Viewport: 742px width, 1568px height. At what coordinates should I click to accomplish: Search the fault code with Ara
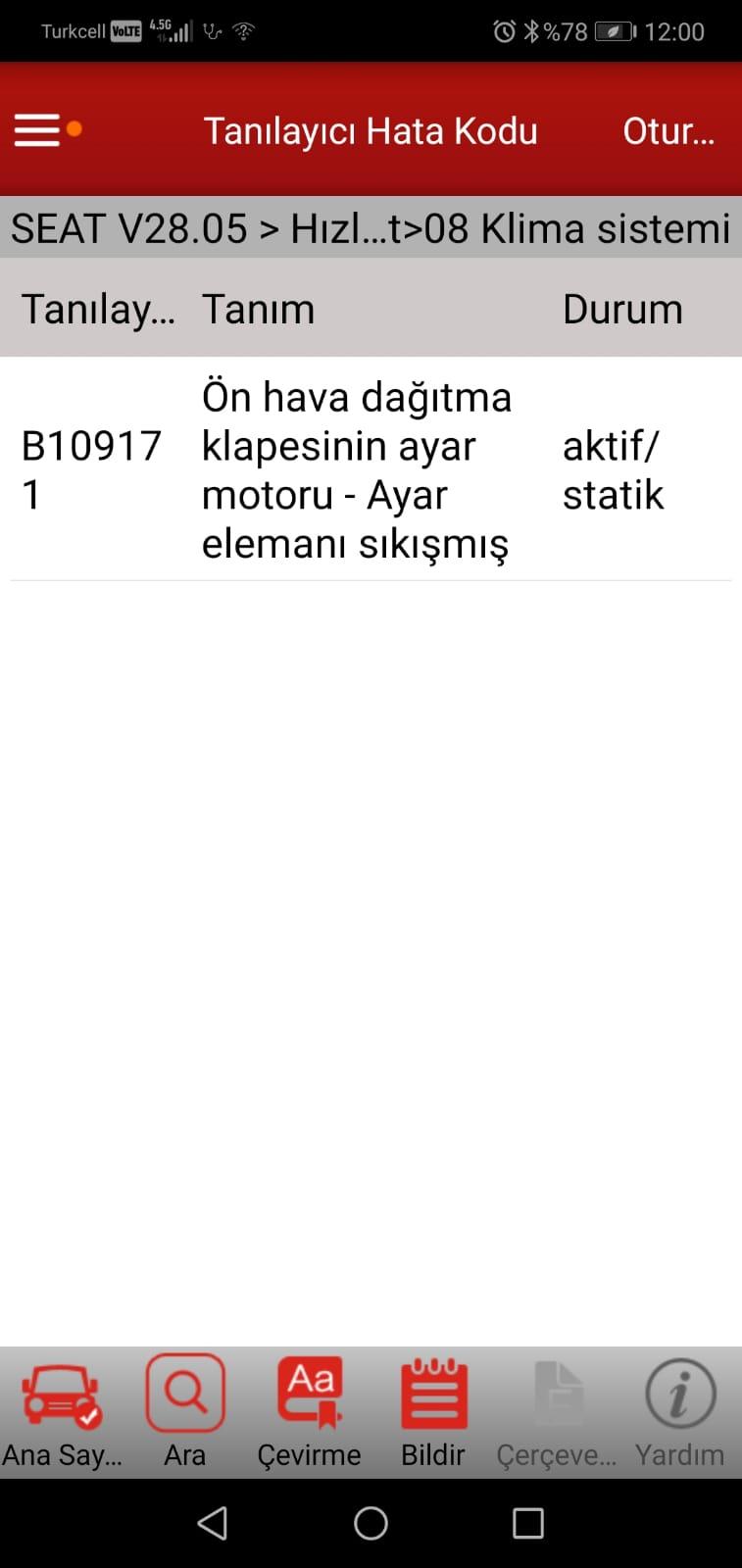[185, 1412]
